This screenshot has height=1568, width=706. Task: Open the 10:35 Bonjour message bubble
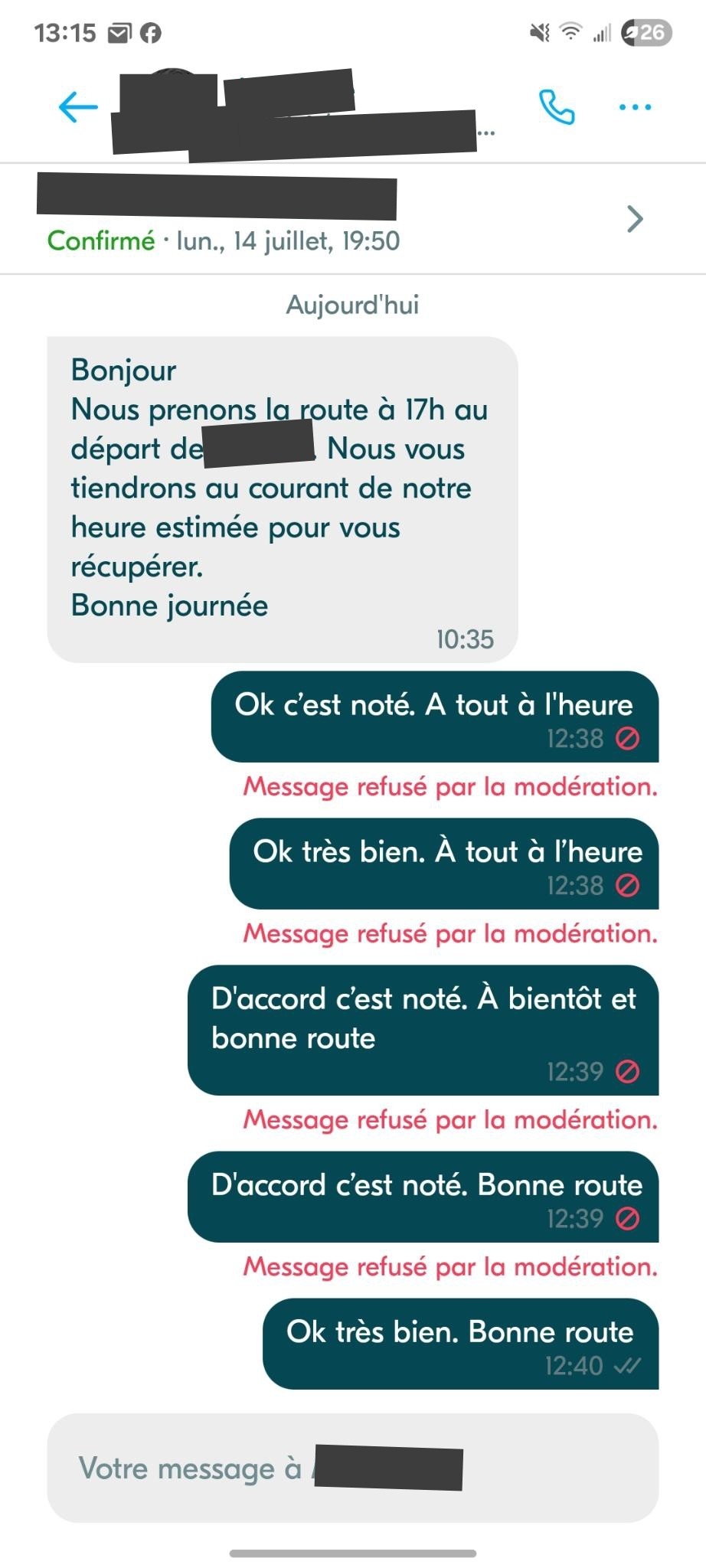(x=283, y=498)
